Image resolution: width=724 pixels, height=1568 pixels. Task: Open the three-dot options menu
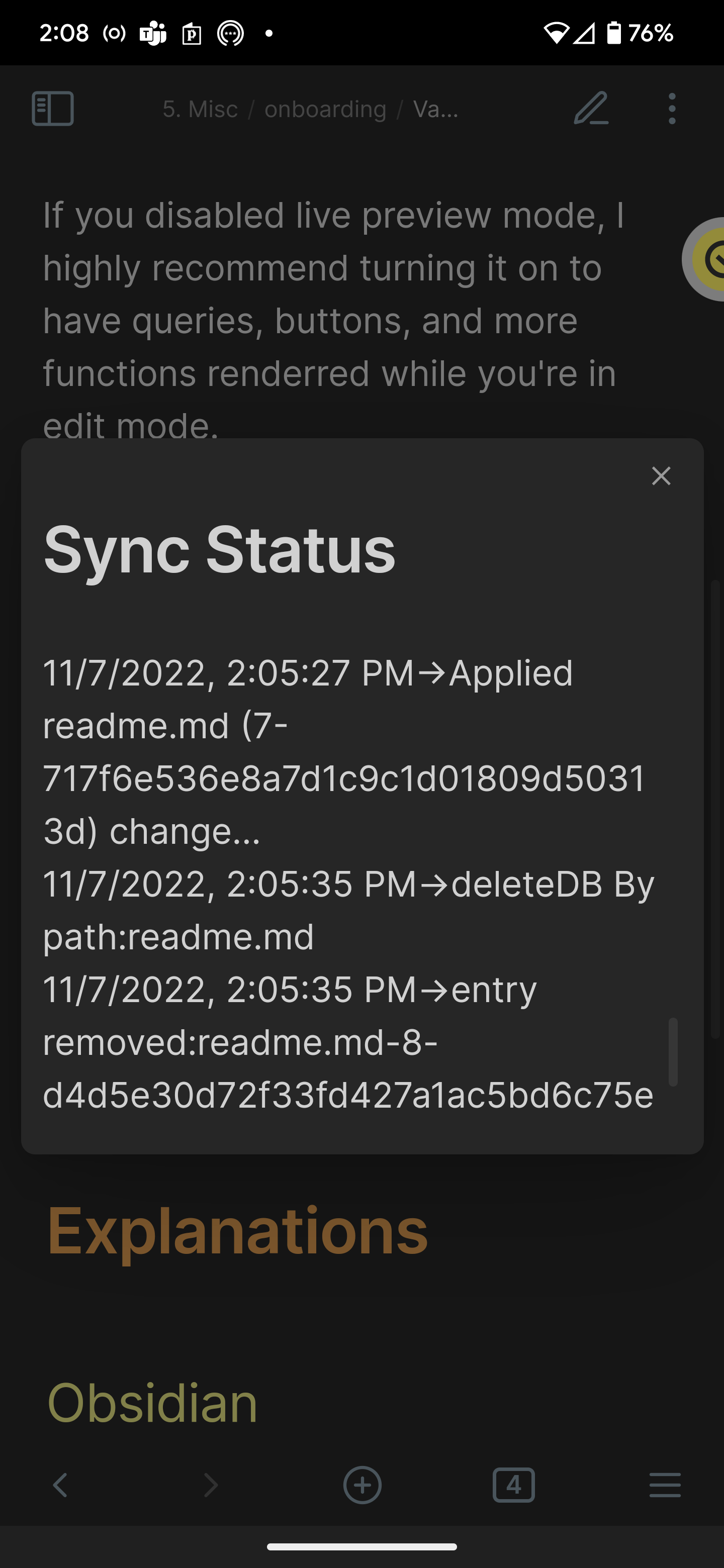click(x=672, y=109)
